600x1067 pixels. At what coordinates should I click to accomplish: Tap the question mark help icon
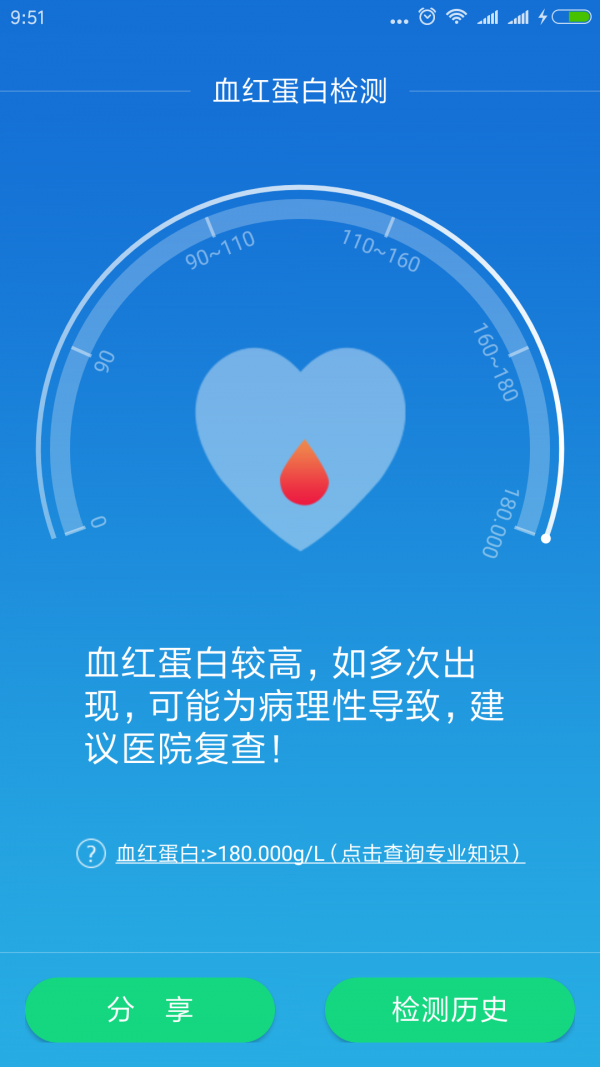click(91, 853)
